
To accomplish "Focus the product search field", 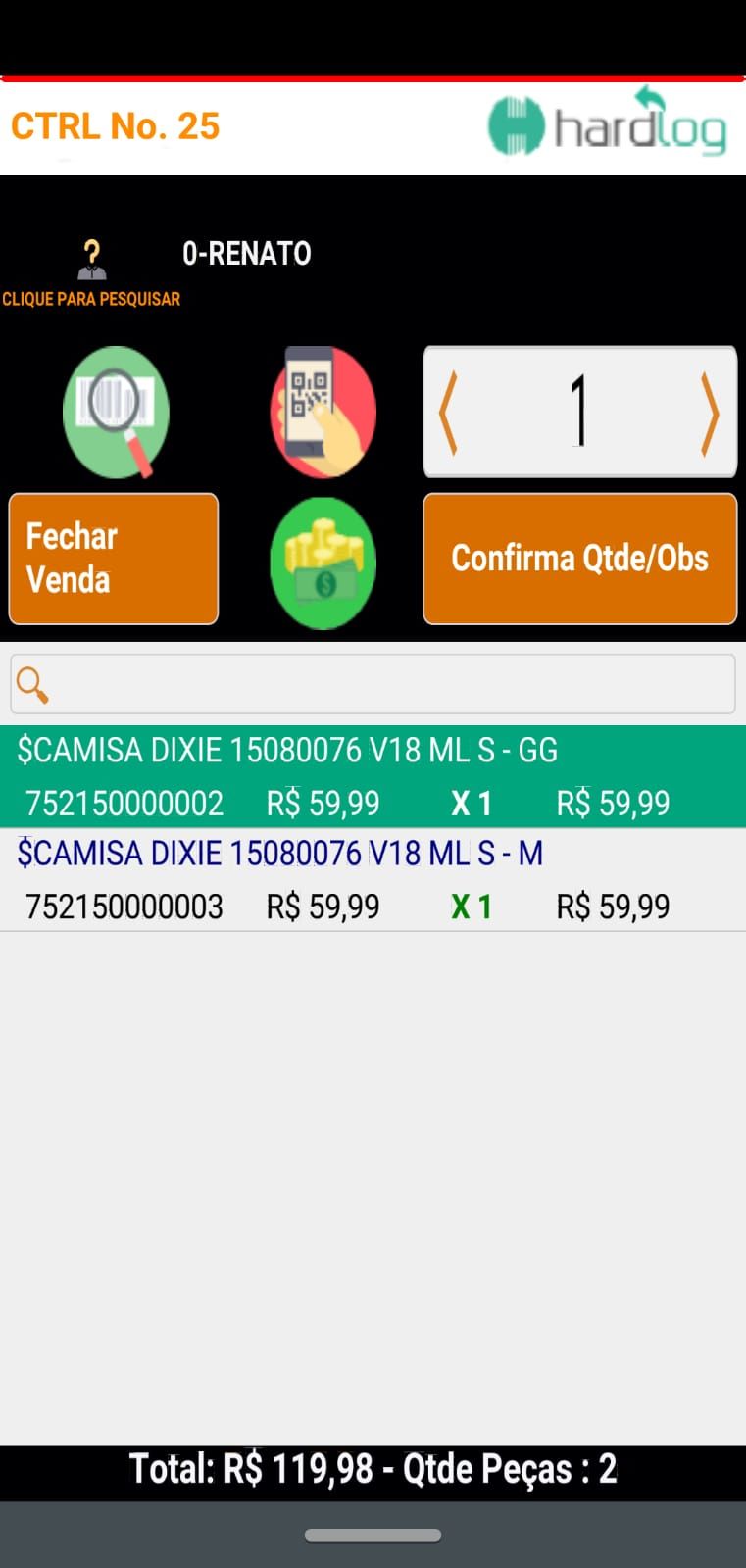I will [373, 684].
